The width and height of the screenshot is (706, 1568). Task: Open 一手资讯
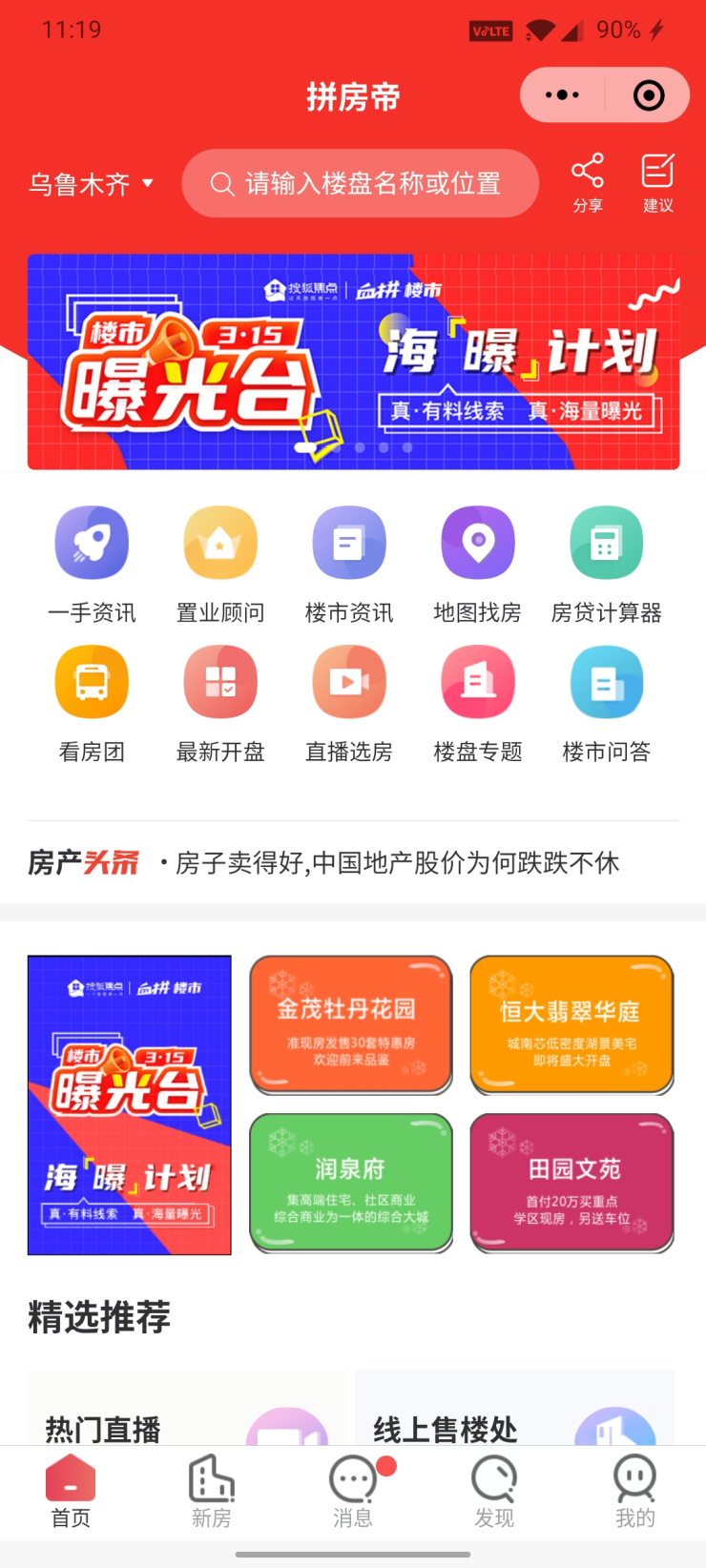click(x=92, y=565)
